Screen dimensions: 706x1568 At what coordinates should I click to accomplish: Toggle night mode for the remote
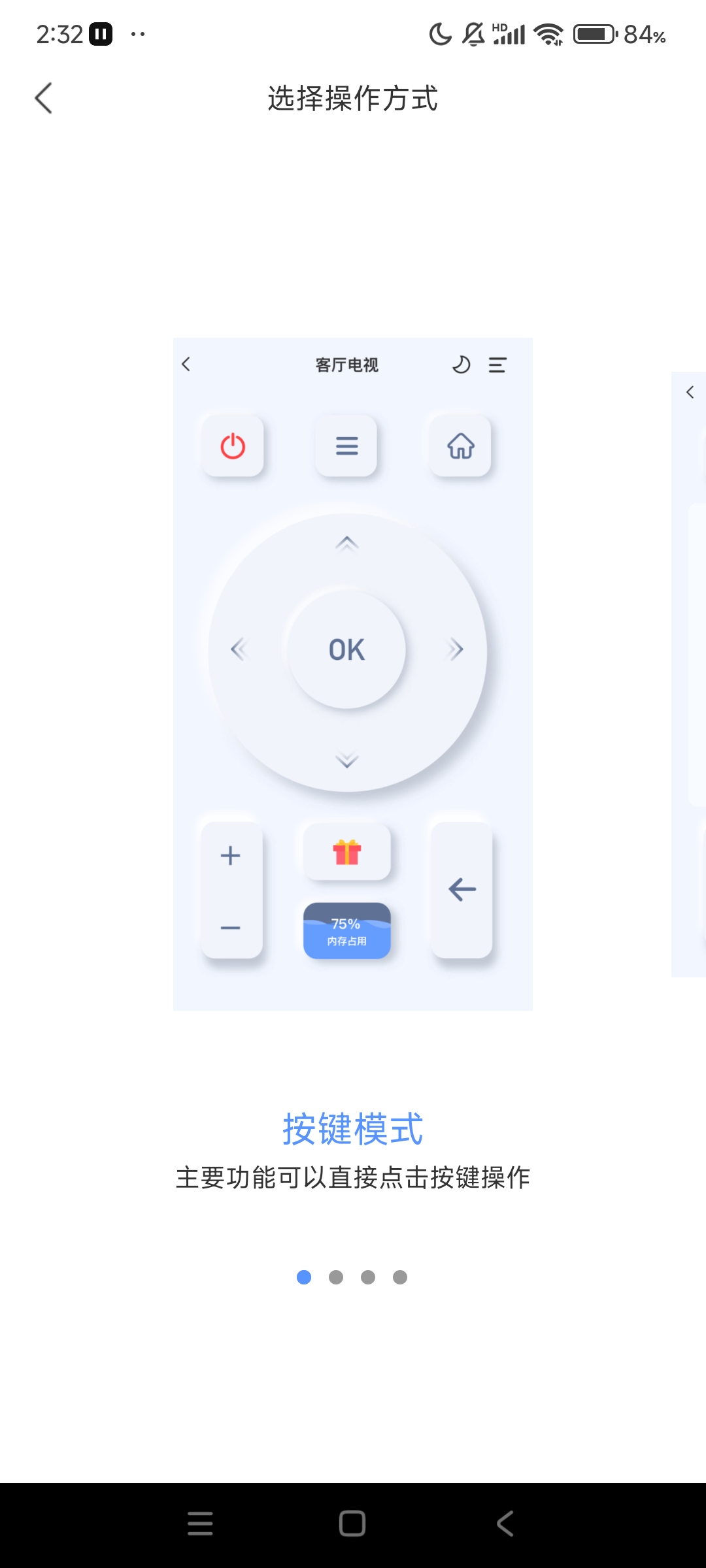[460, 365]
